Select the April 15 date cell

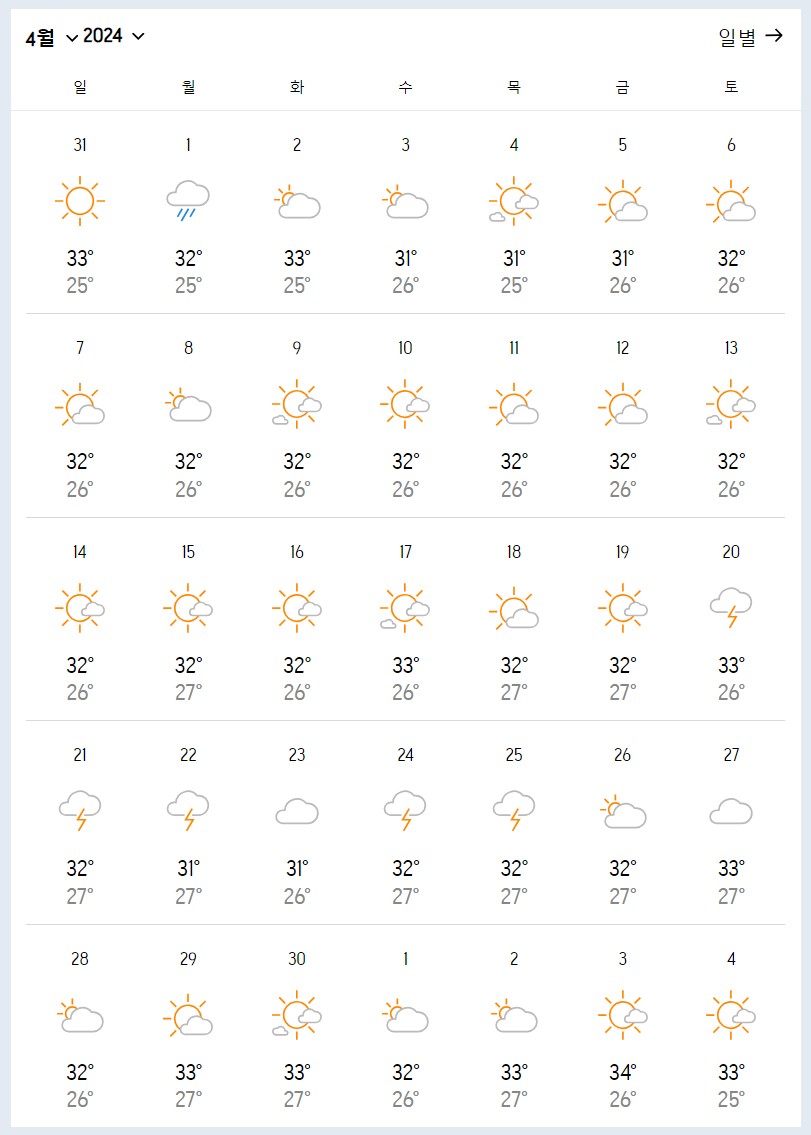[x=186, y=551]
